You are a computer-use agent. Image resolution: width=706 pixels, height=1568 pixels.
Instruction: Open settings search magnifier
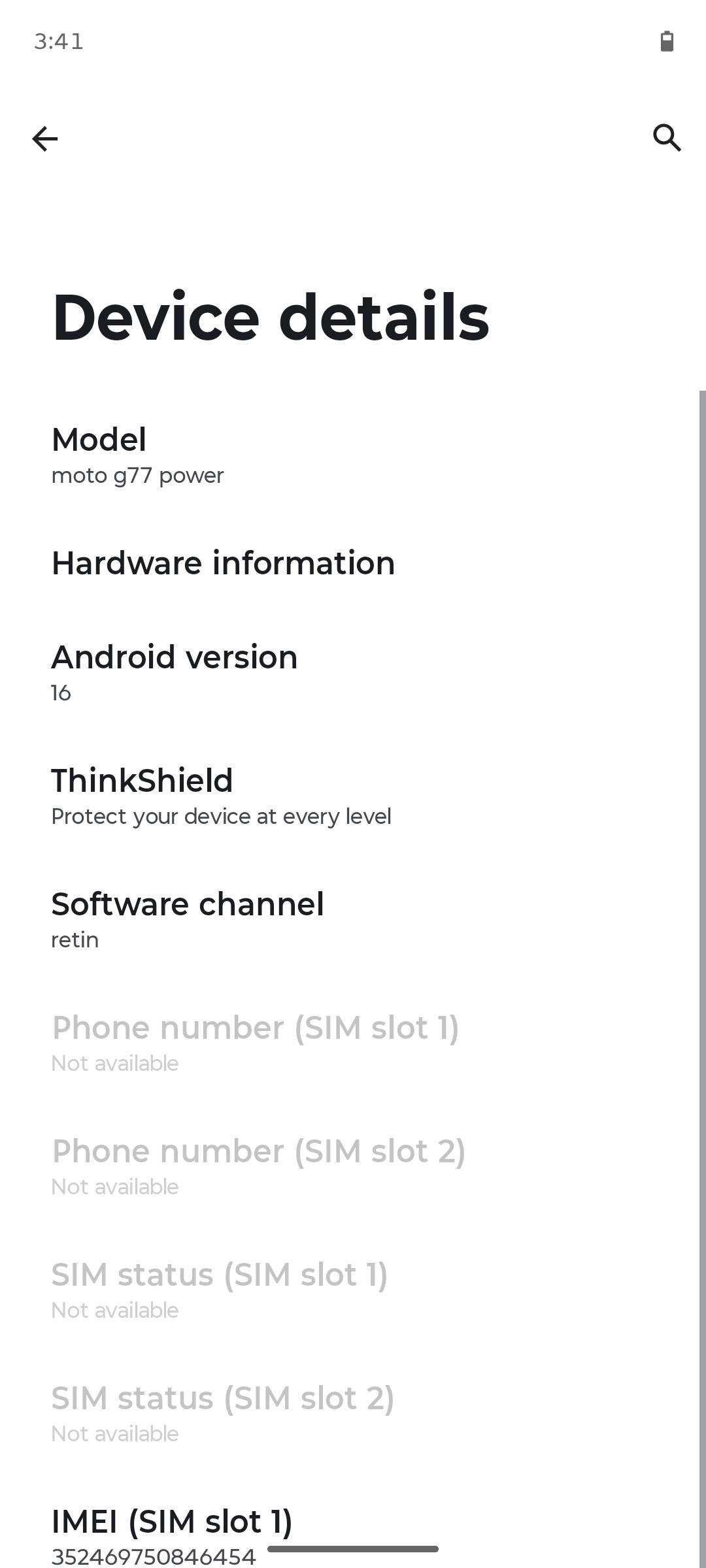point(667,138)
